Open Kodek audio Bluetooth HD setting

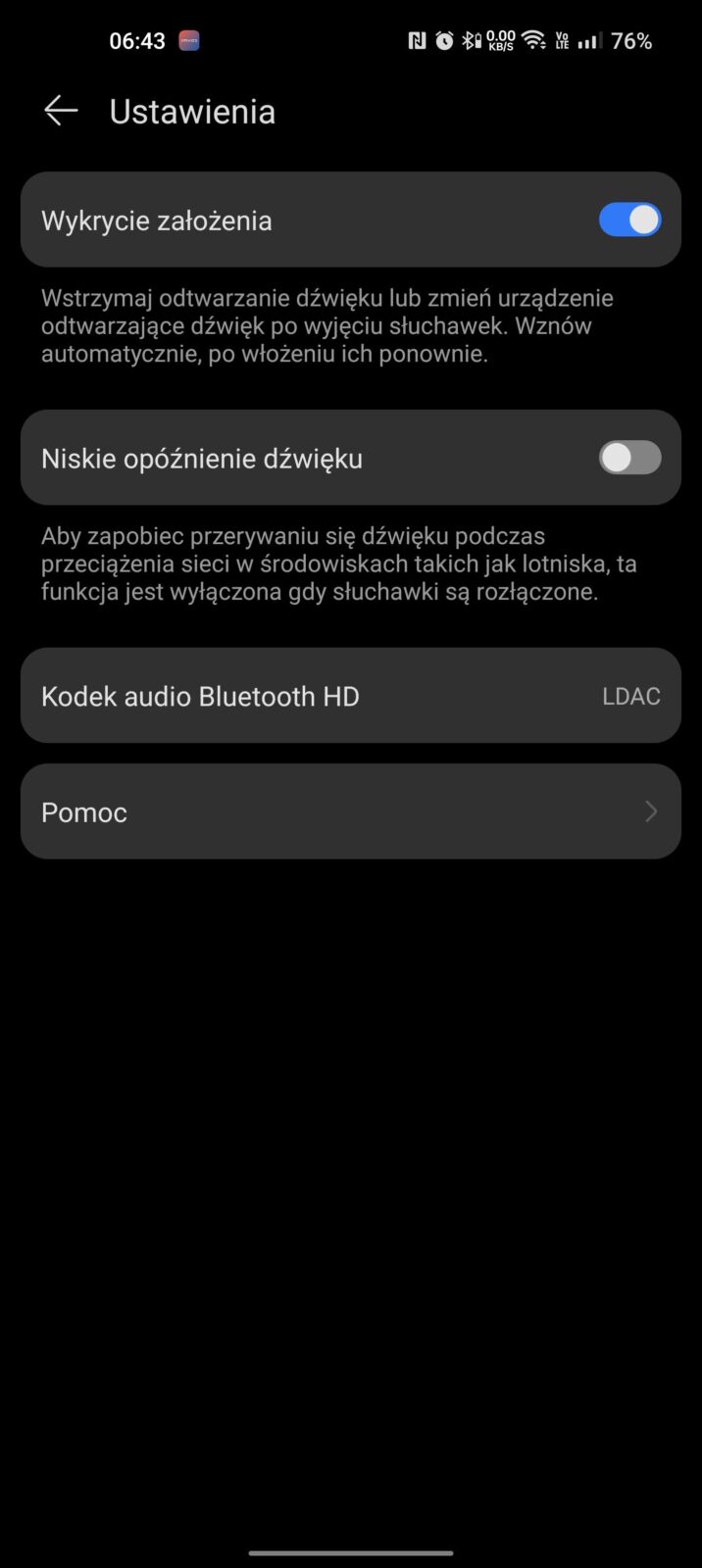click(350, 696)
